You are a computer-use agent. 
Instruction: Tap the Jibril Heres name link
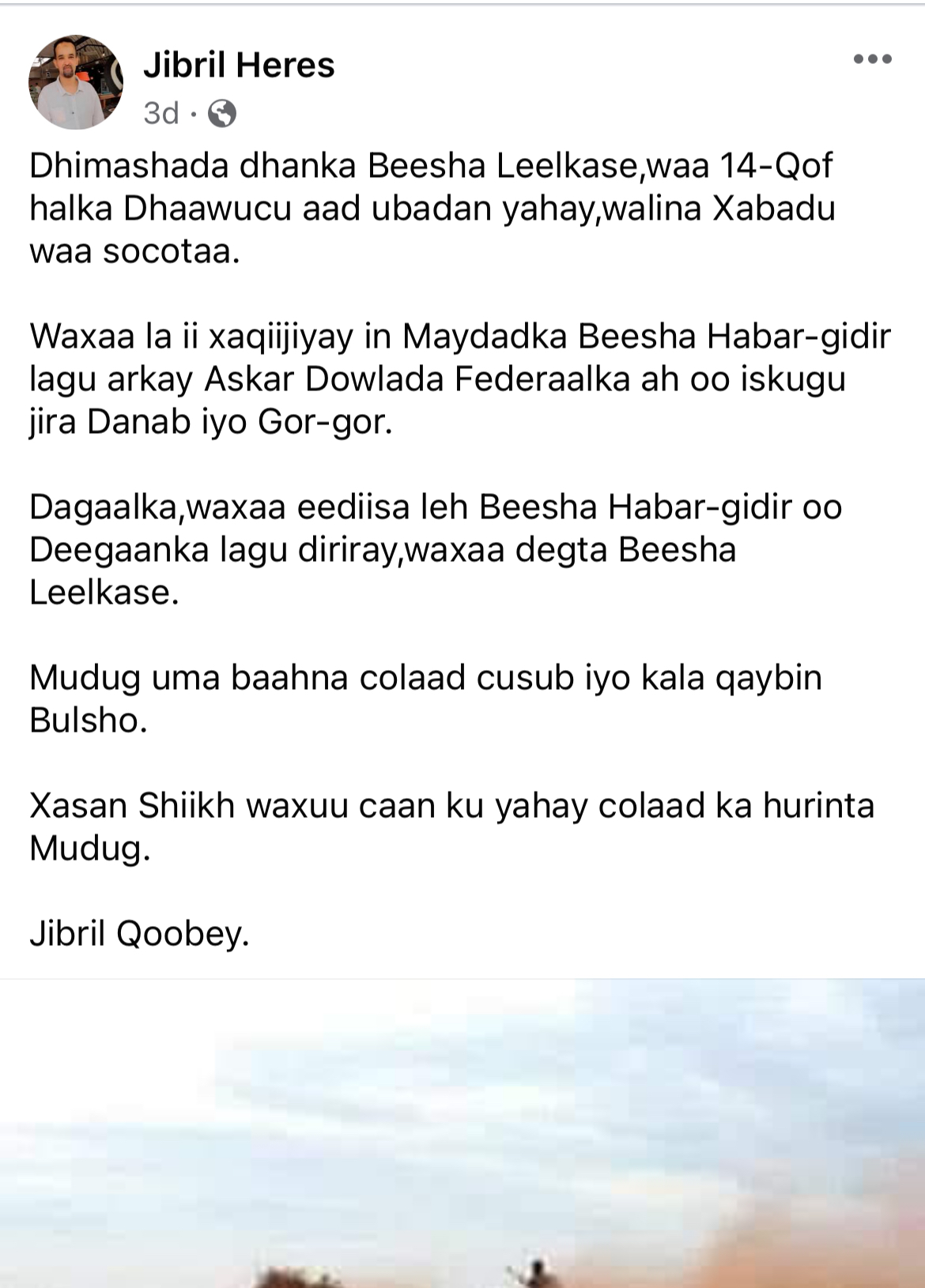(x=239, y=65)
